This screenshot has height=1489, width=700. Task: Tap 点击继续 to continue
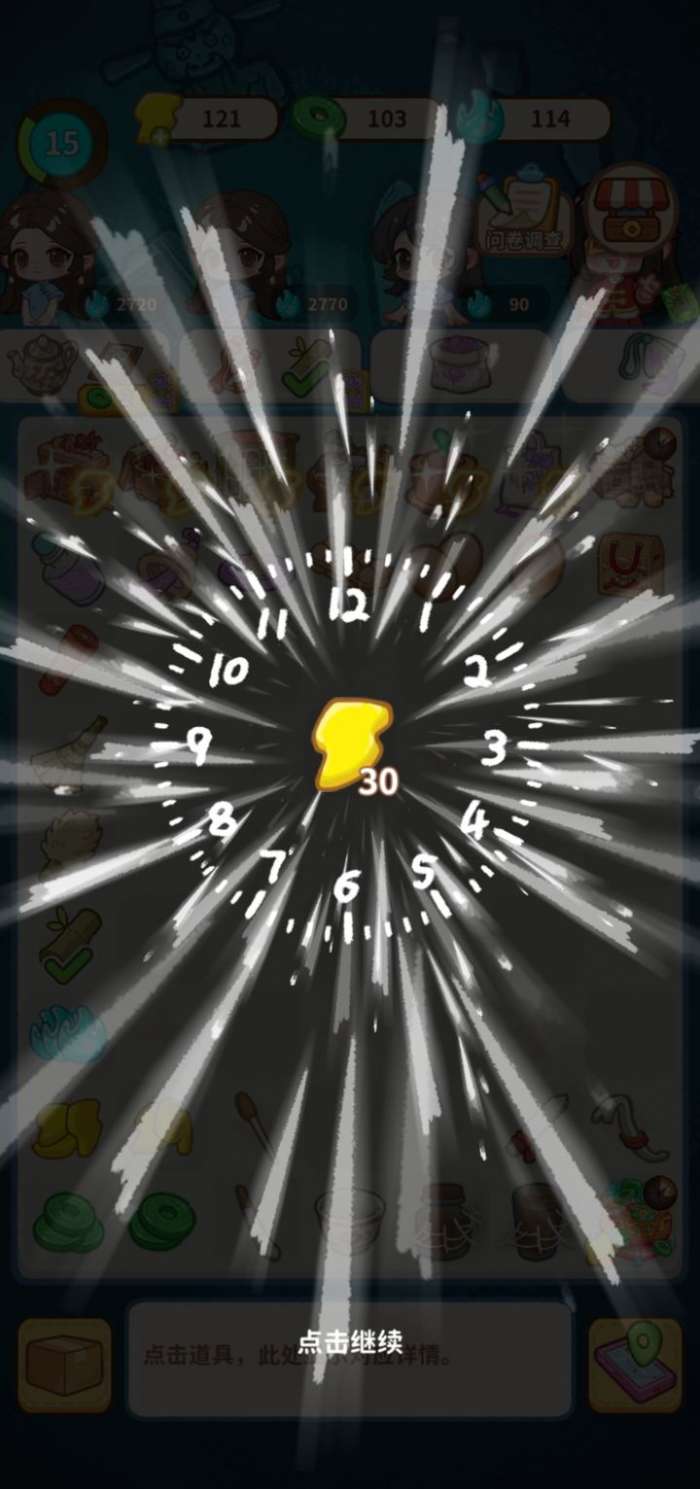point(349,1342)
